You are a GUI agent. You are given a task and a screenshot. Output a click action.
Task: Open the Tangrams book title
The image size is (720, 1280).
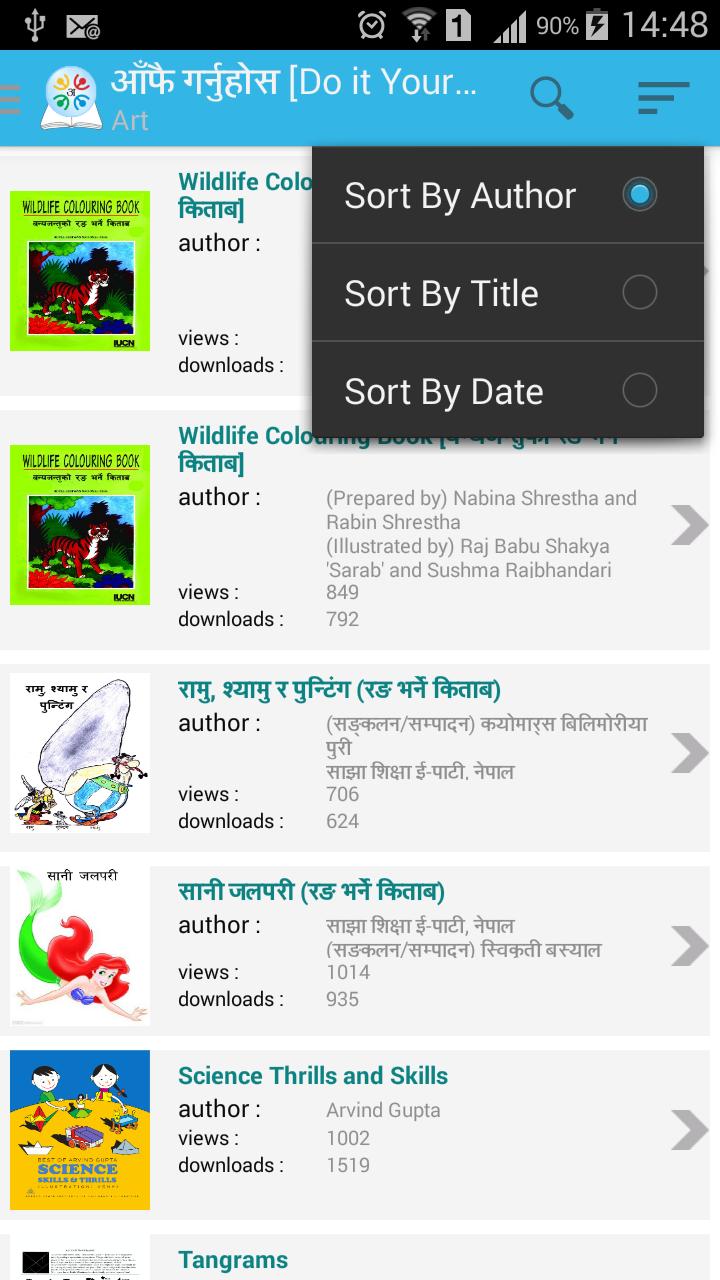232,1259
